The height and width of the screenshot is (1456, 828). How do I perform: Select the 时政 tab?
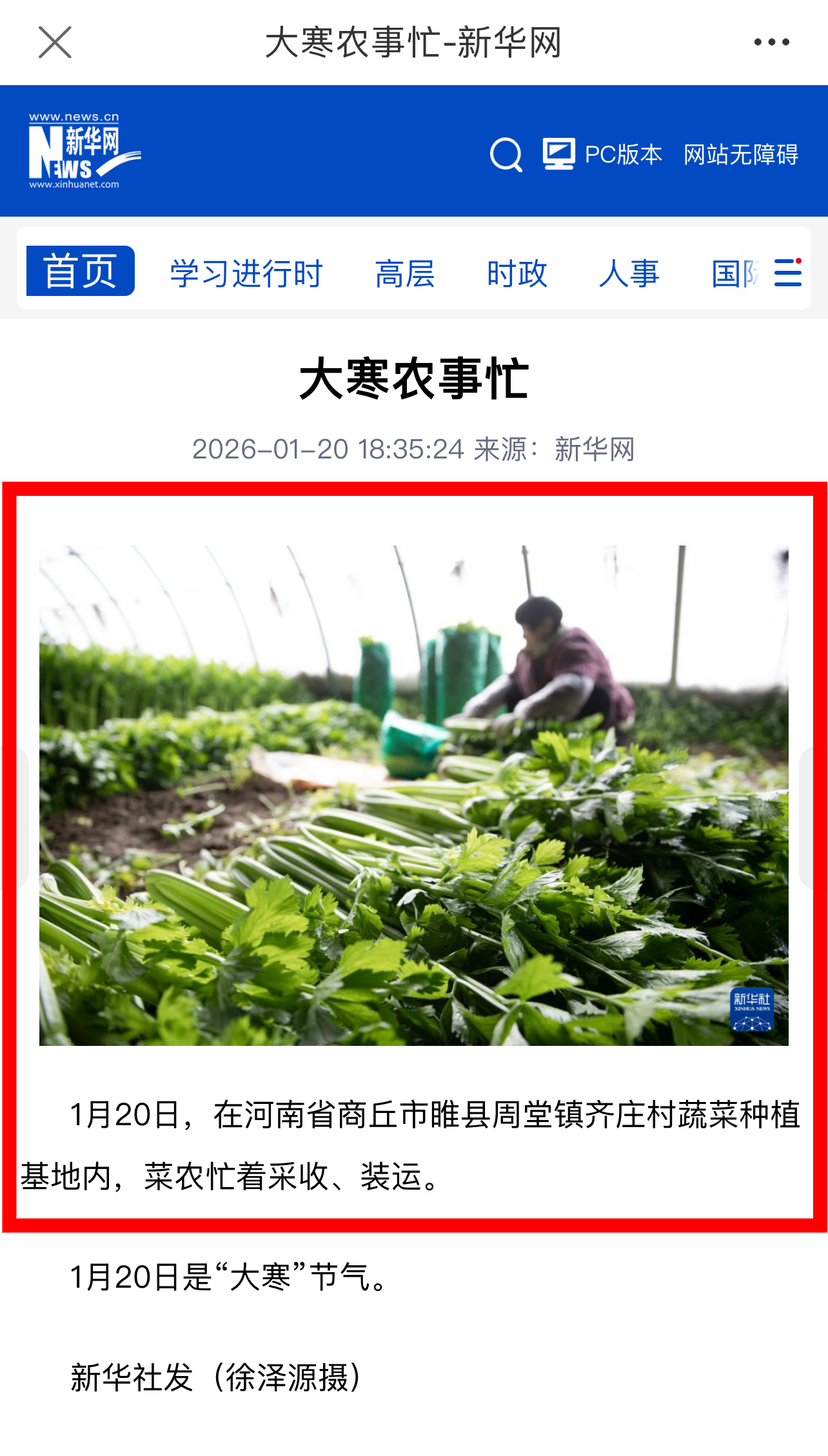517,273
